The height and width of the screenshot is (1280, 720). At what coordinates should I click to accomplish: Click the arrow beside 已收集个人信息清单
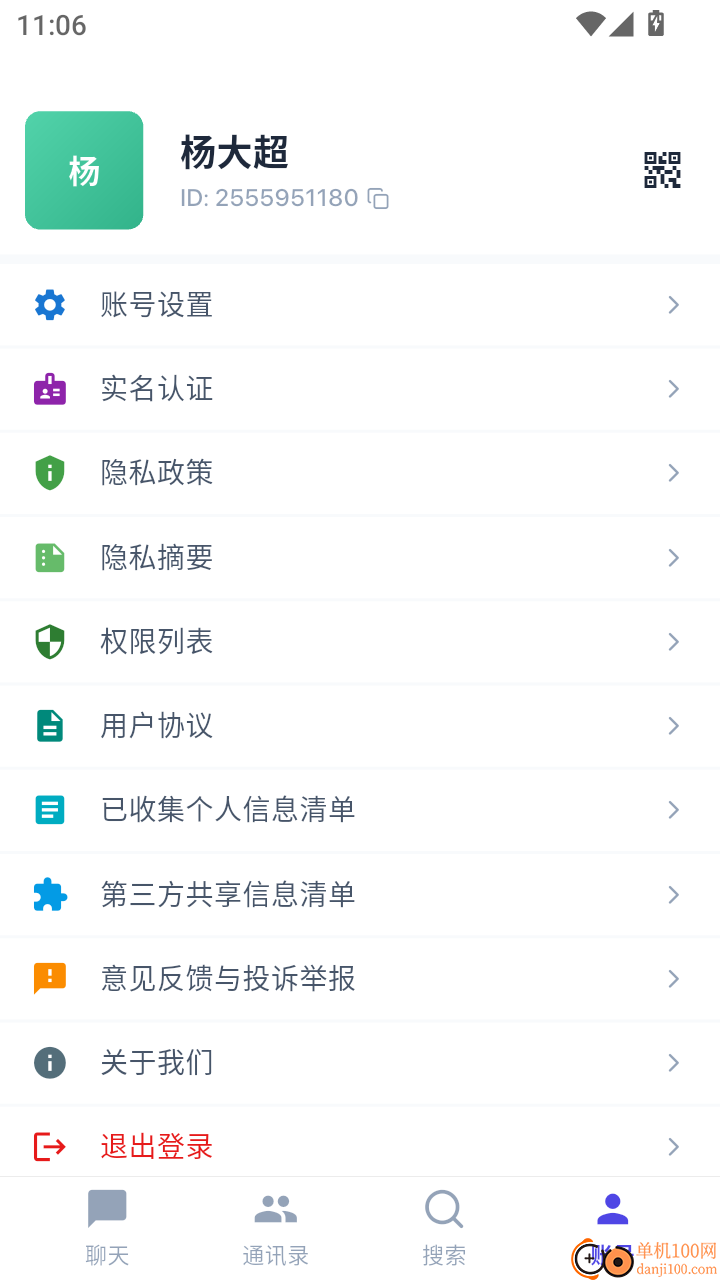click(x=673, y=810)
